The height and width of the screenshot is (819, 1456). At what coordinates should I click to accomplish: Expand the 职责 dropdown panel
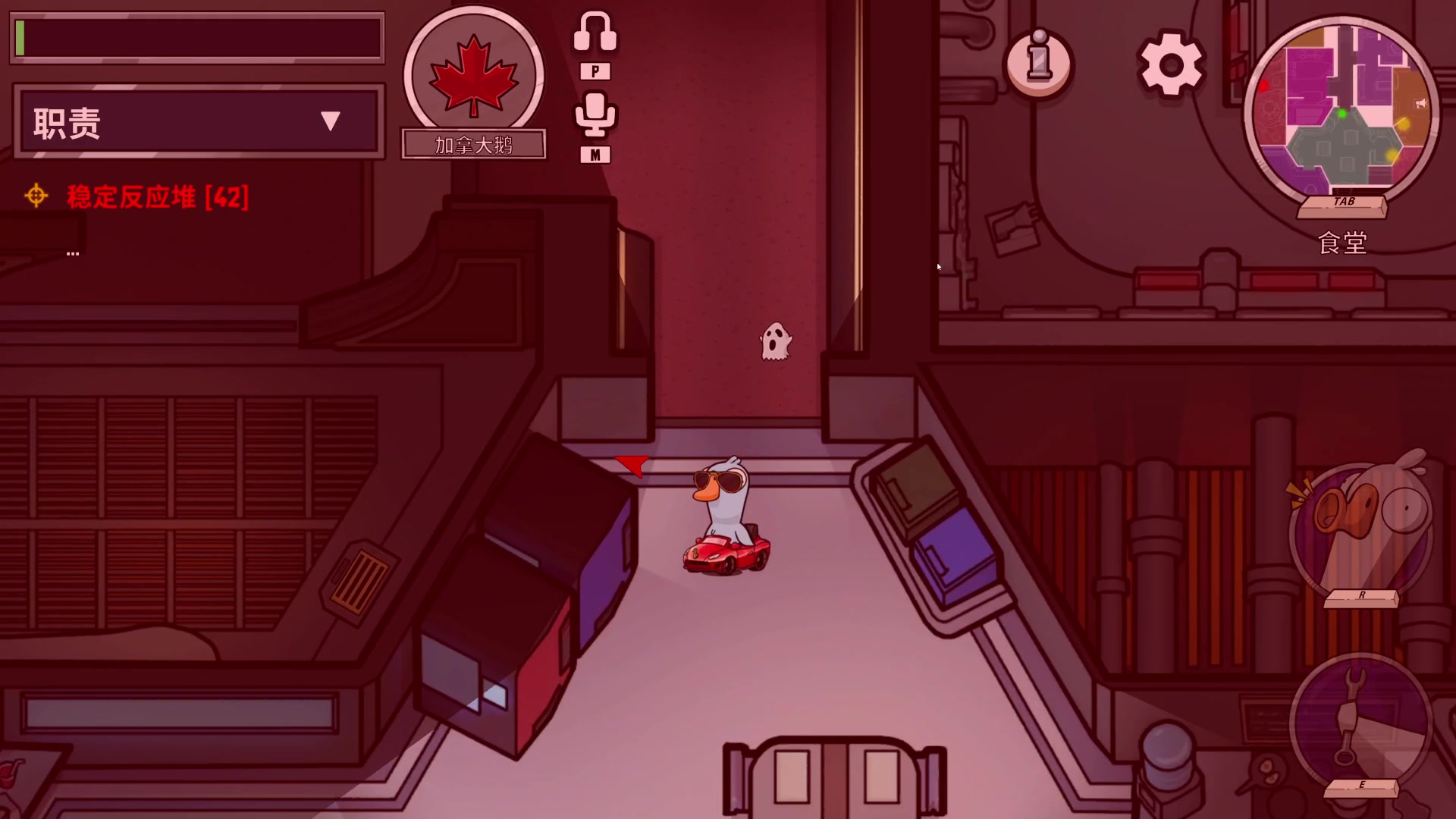click(x=330, y=121)
